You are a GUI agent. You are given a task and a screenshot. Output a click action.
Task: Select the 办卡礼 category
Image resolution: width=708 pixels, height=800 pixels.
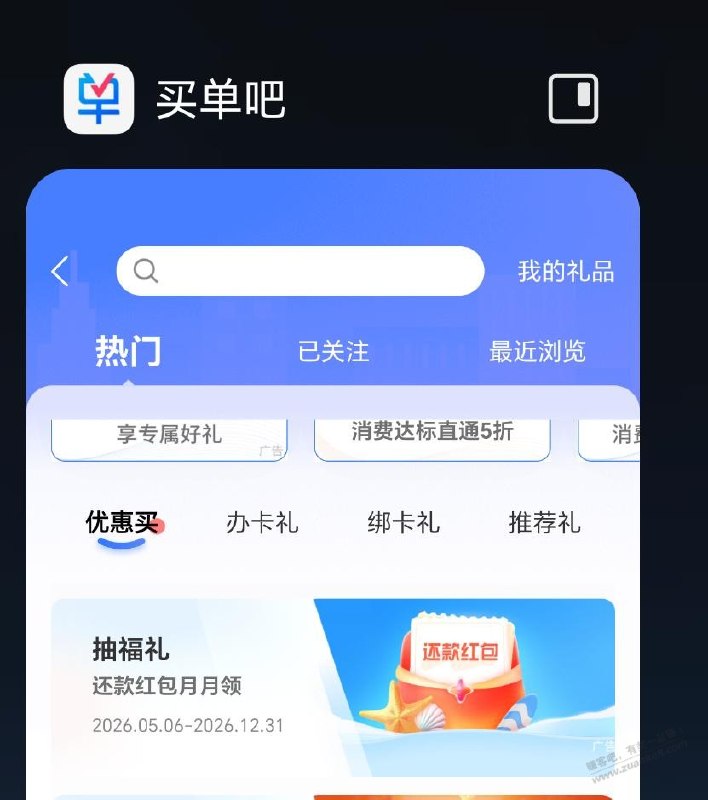click(262, 523)
